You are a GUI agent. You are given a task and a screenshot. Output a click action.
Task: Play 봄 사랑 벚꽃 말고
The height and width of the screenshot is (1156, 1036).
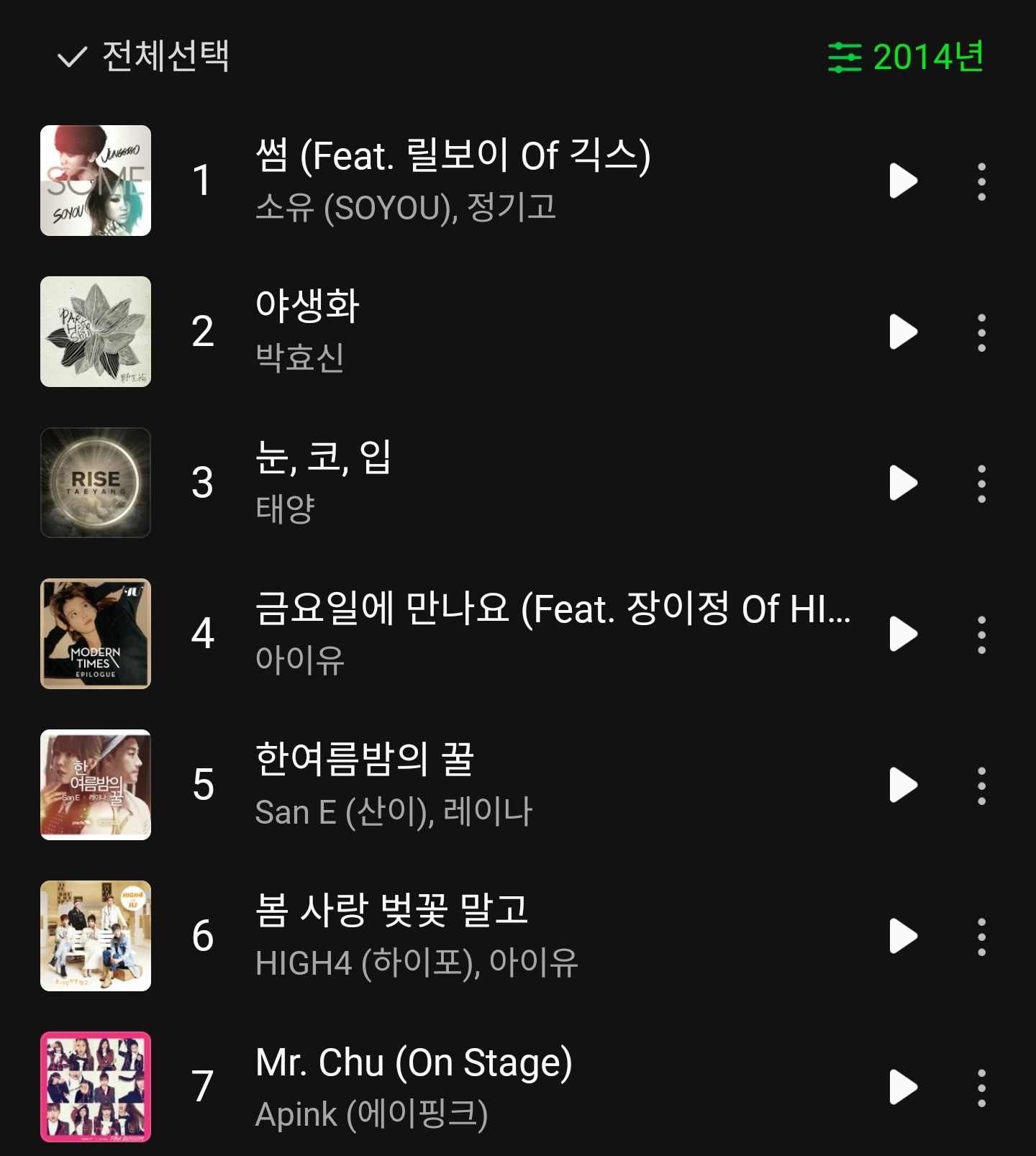[903, 936]
